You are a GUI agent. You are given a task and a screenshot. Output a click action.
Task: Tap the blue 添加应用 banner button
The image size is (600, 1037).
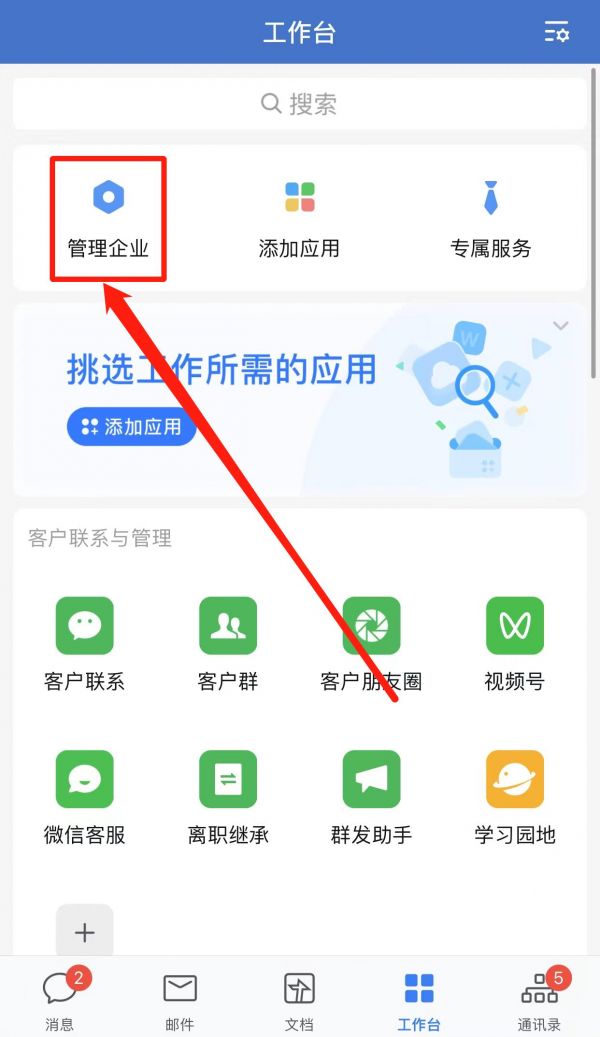[x=131, y=427]
